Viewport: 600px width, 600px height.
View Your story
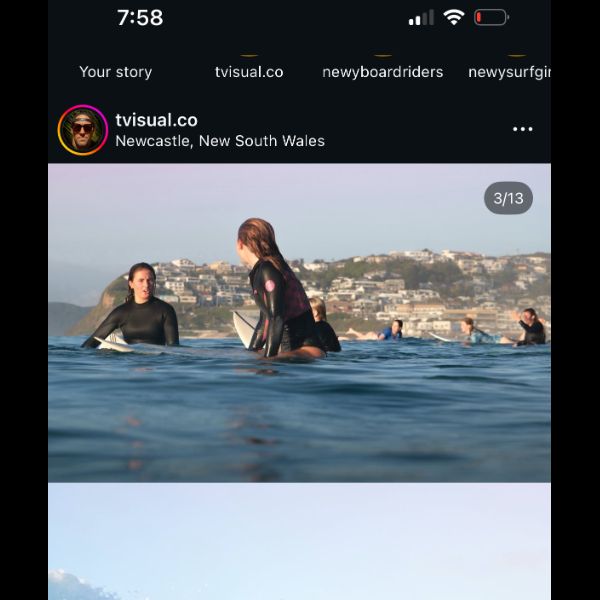[115, 71]
